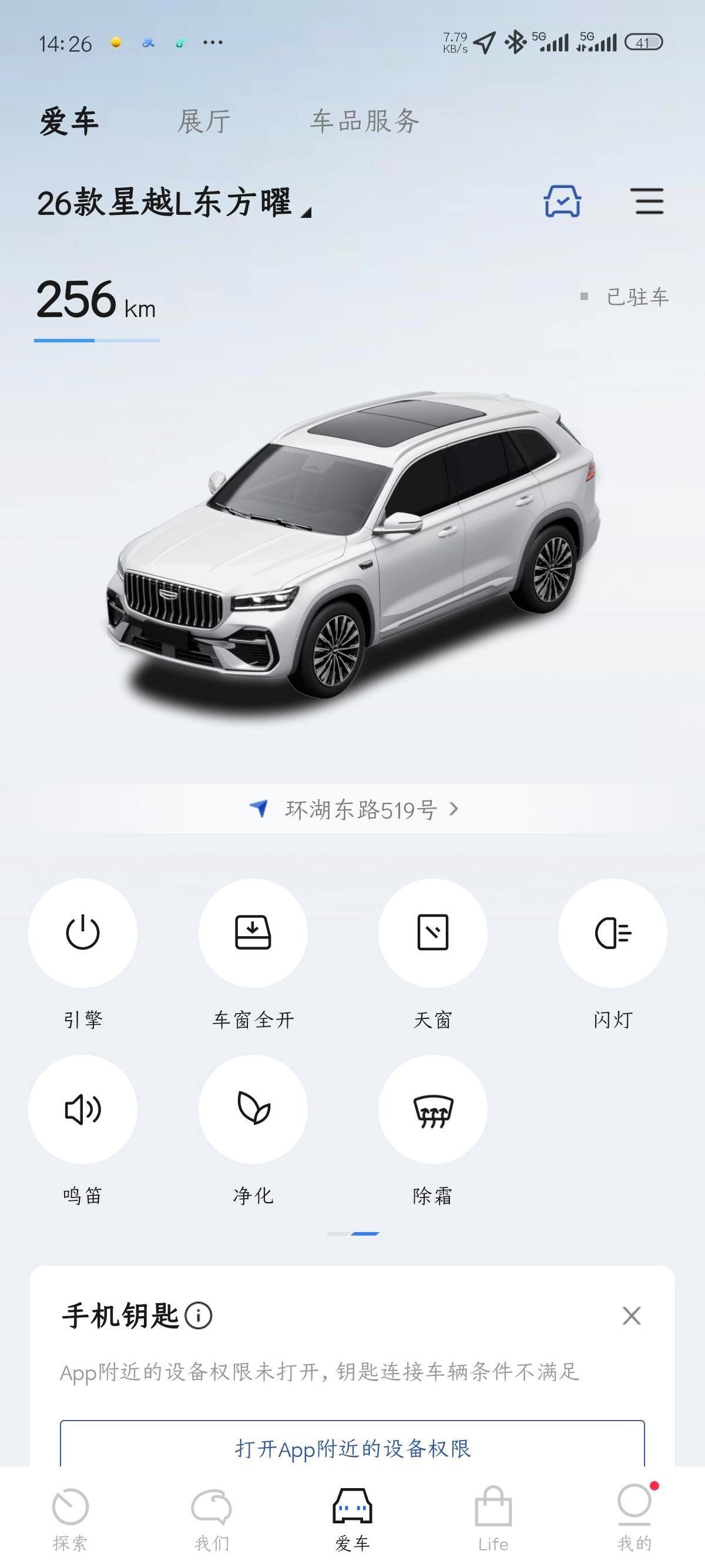The width and height of the screenshot is (705, 1568).
Task: Start the engine with 引擎 button
Action: [x=83, y=933]
